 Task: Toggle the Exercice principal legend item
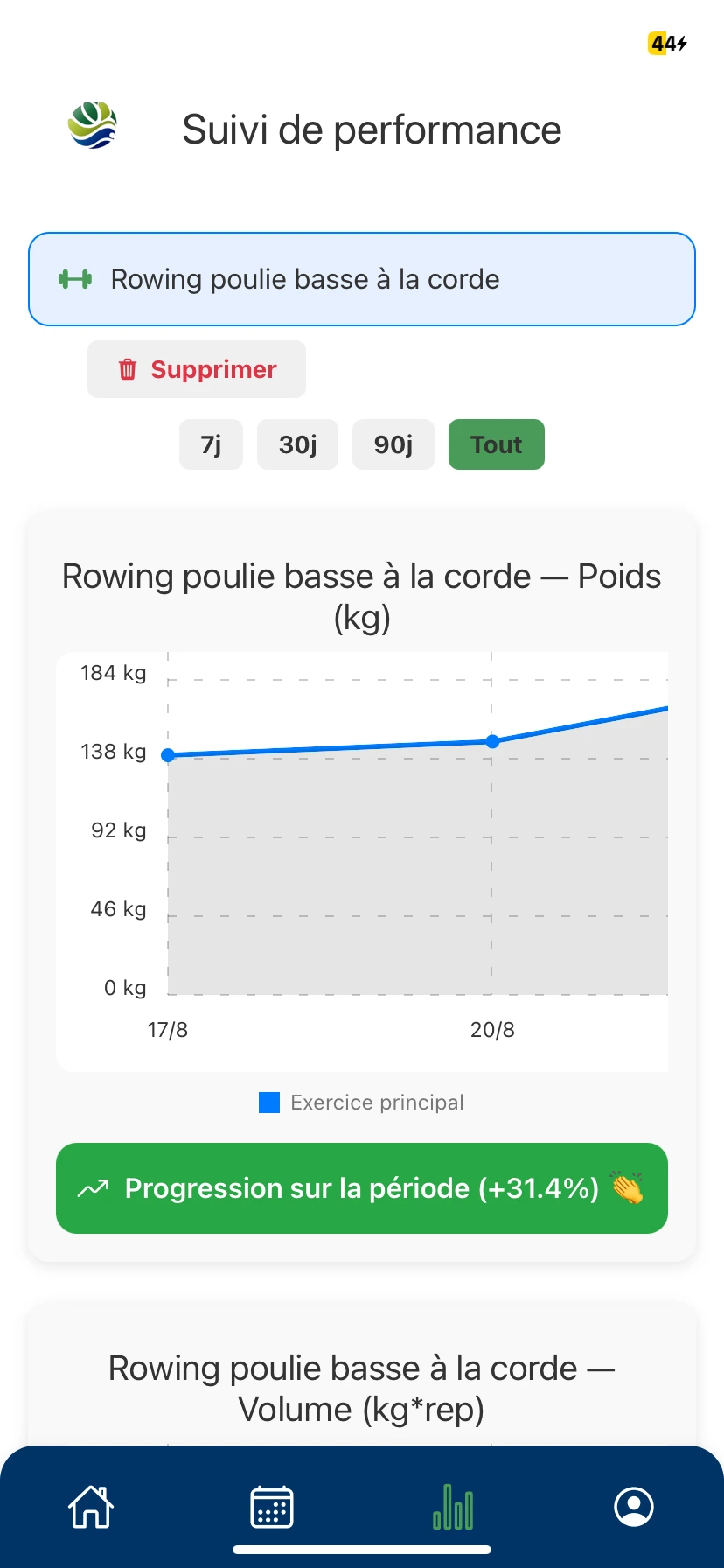coord(361,1102)
